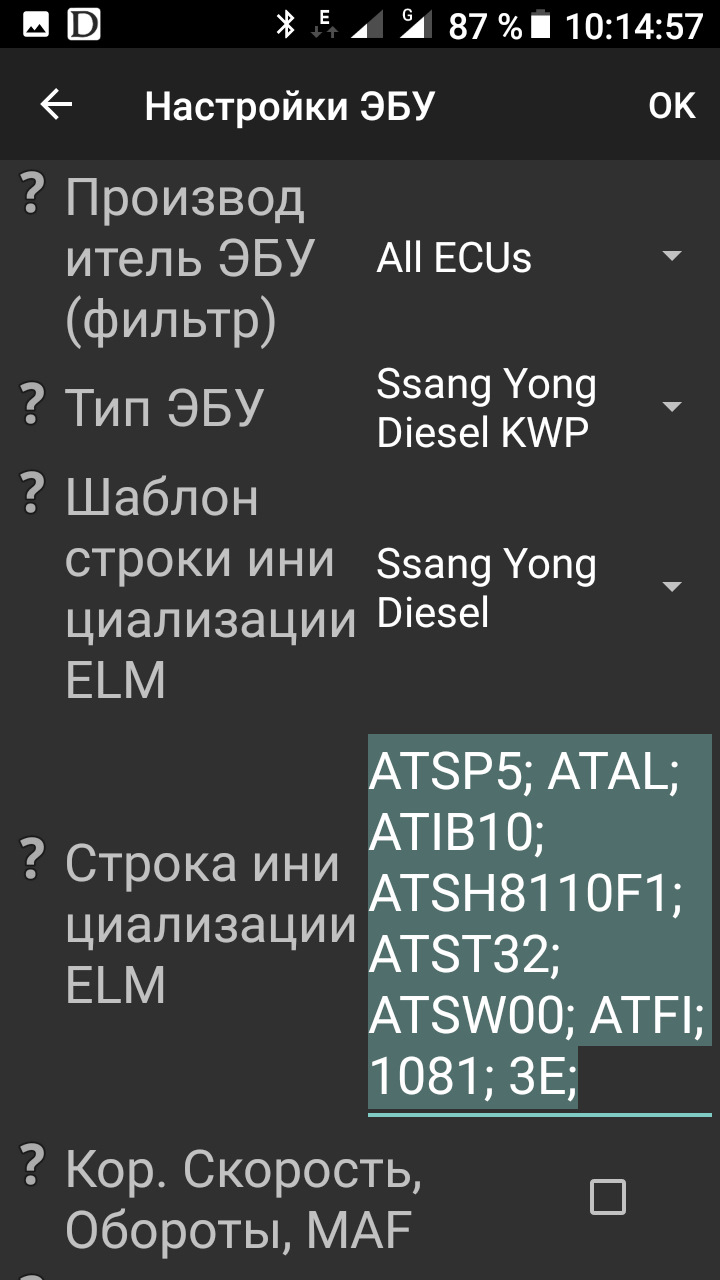This screenshot has width=720, height=1280.
Task: Show help for ECU manufacturer filter
Action: click(x=32, y=192)
